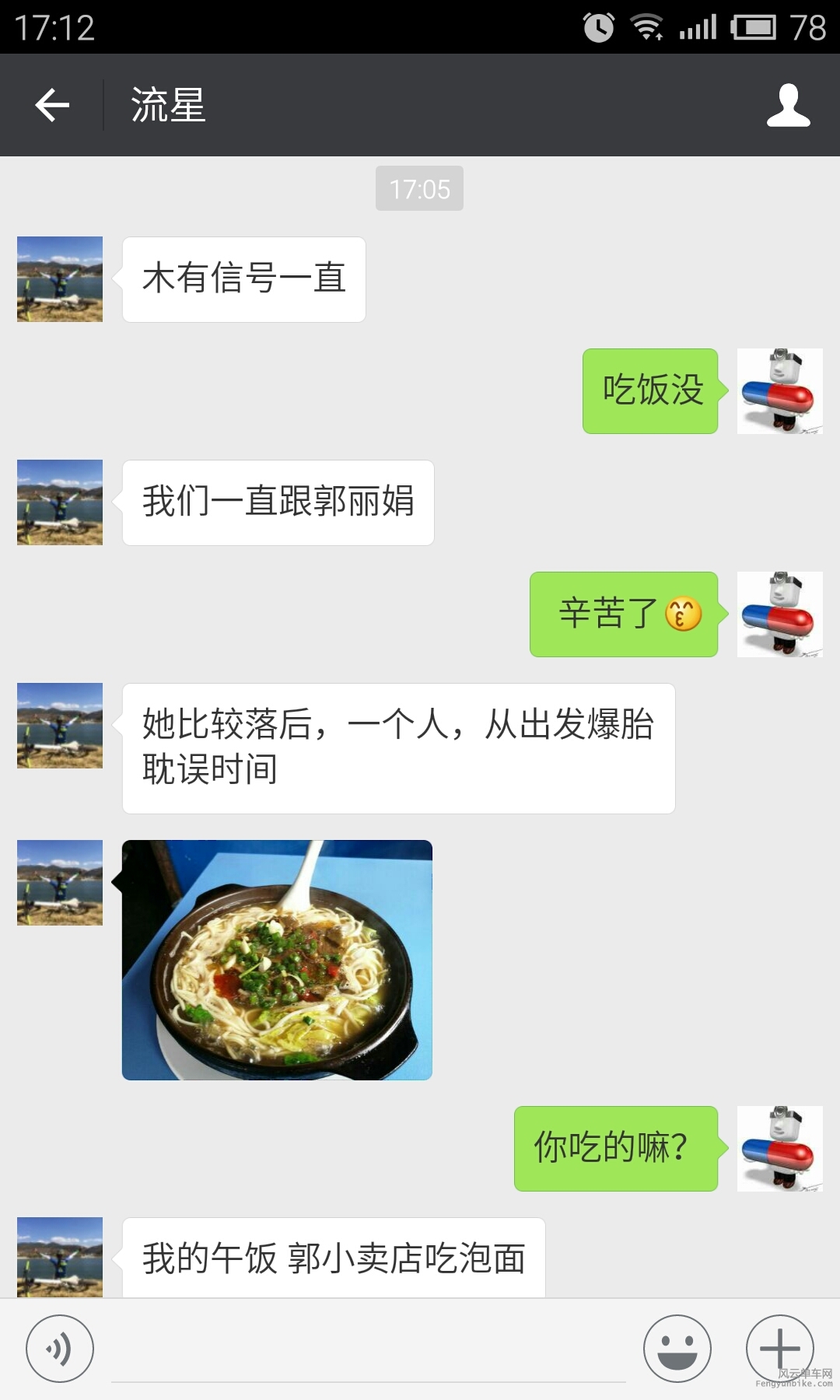Select the message bubble 吃饭没
This screenshot has width=840, height=1400.
point(650,392)
